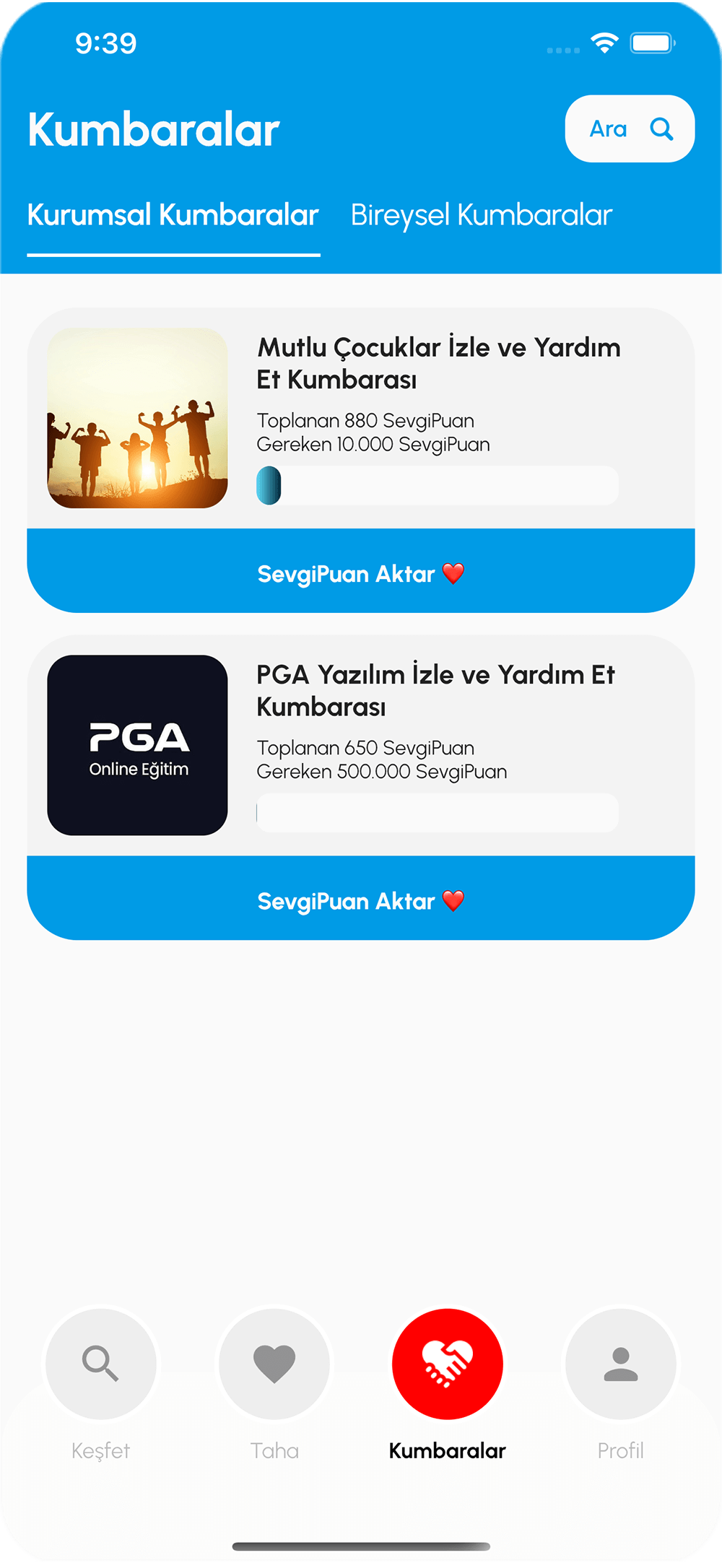Open the Ara search button
The width and height of the screenshot is (722, 1568).
(x=630, y=129)
